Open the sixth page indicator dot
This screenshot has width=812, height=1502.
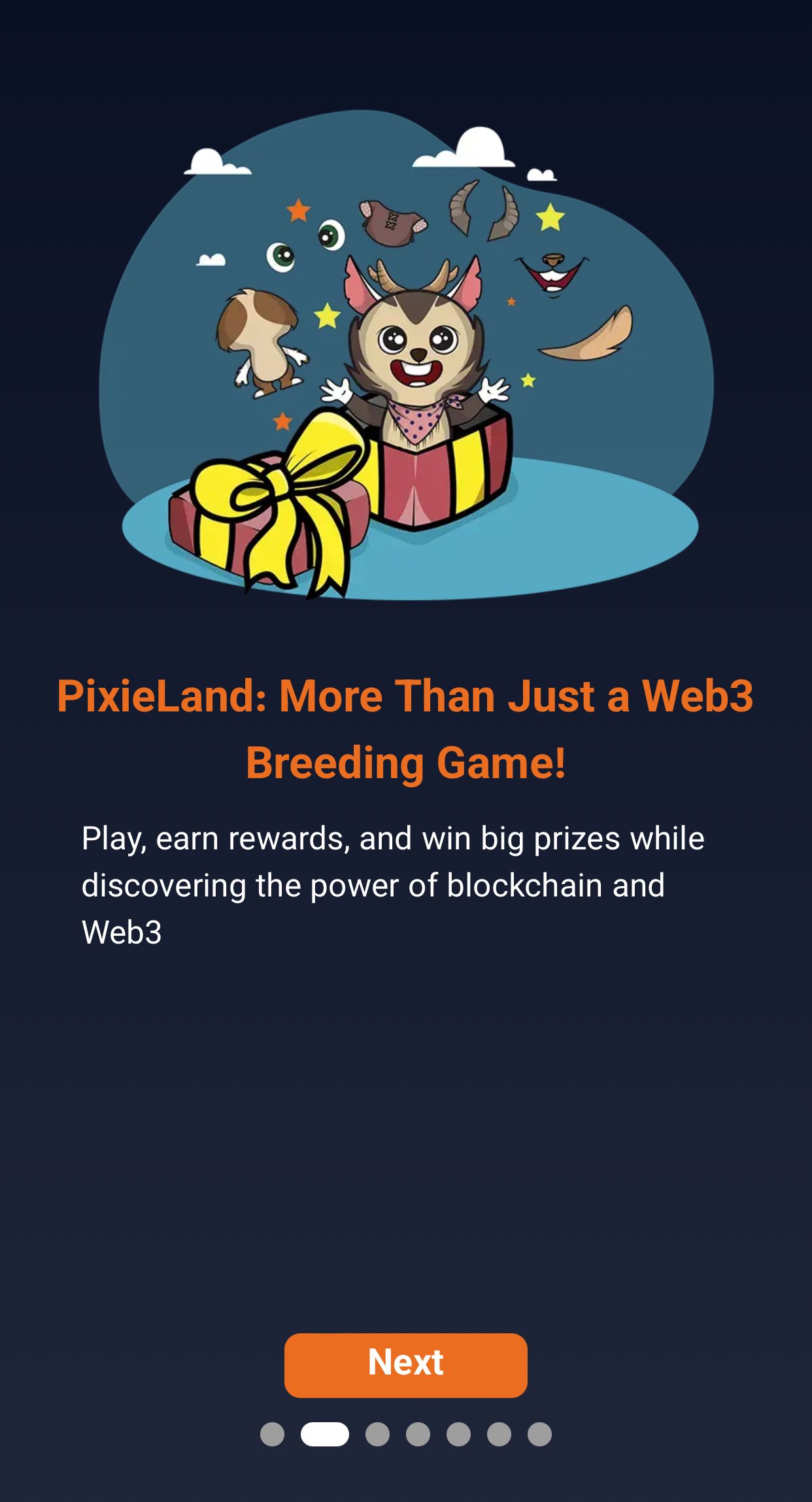499,1434
